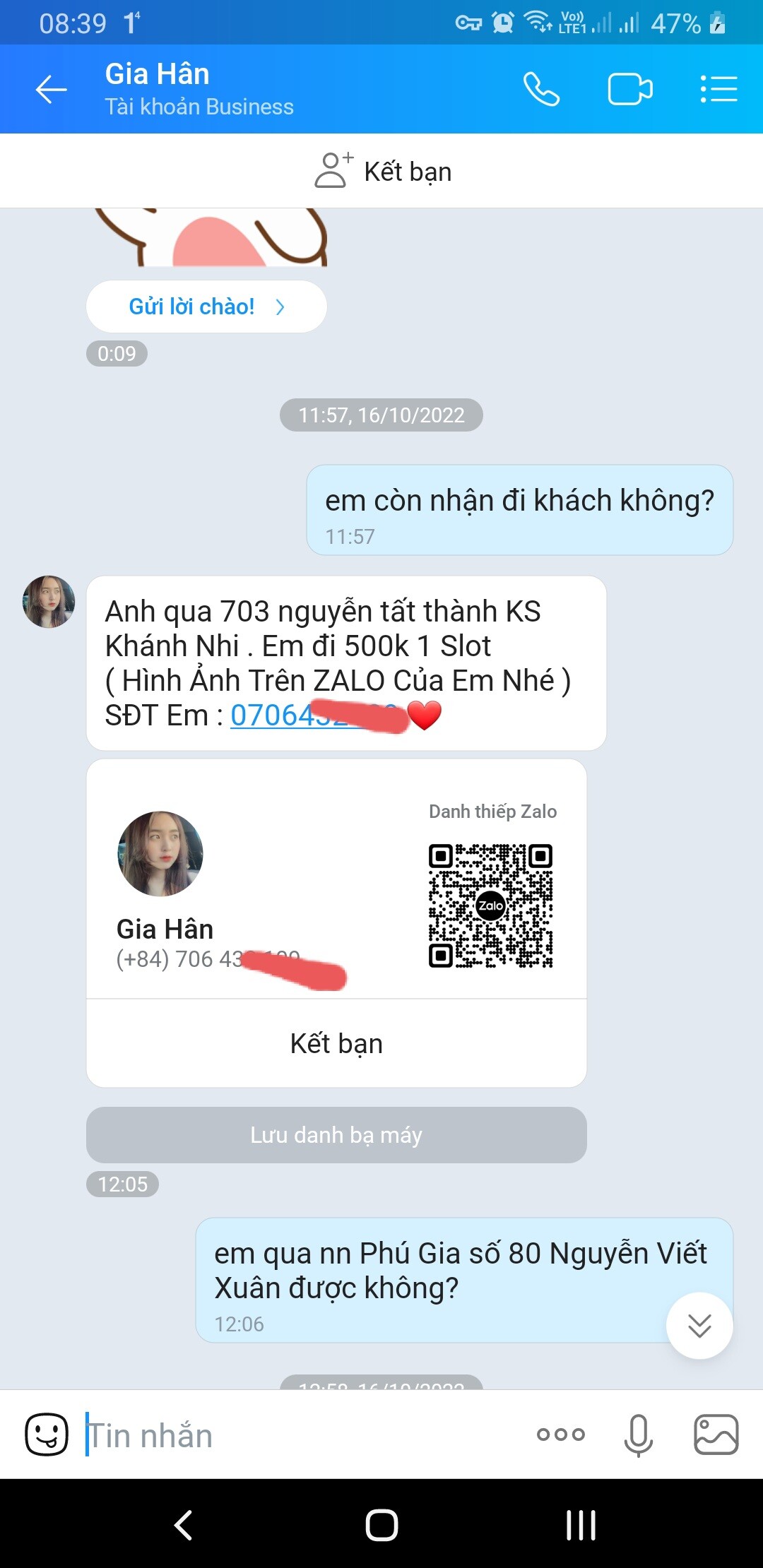Tap the system home button
The width and height of the screenshot is (763, 1568).
(x=381, y=1525)
